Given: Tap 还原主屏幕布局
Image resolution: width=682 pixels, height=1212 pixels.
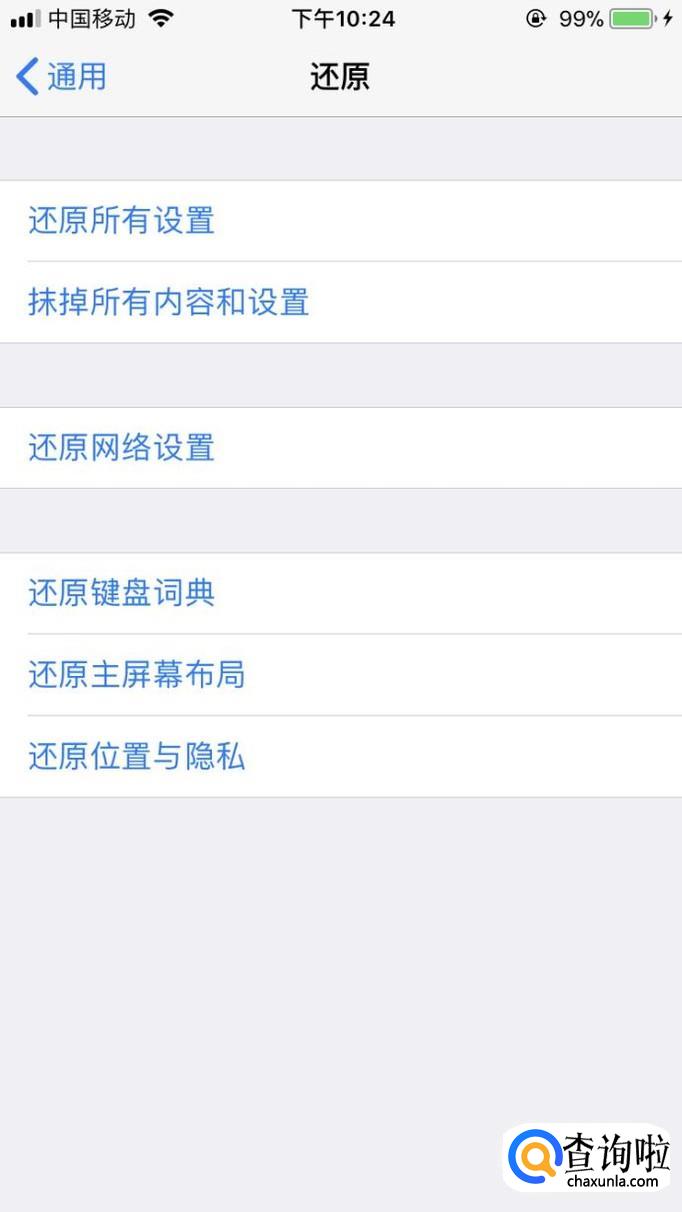Looking at the screenshot, I should pos(137,675).
